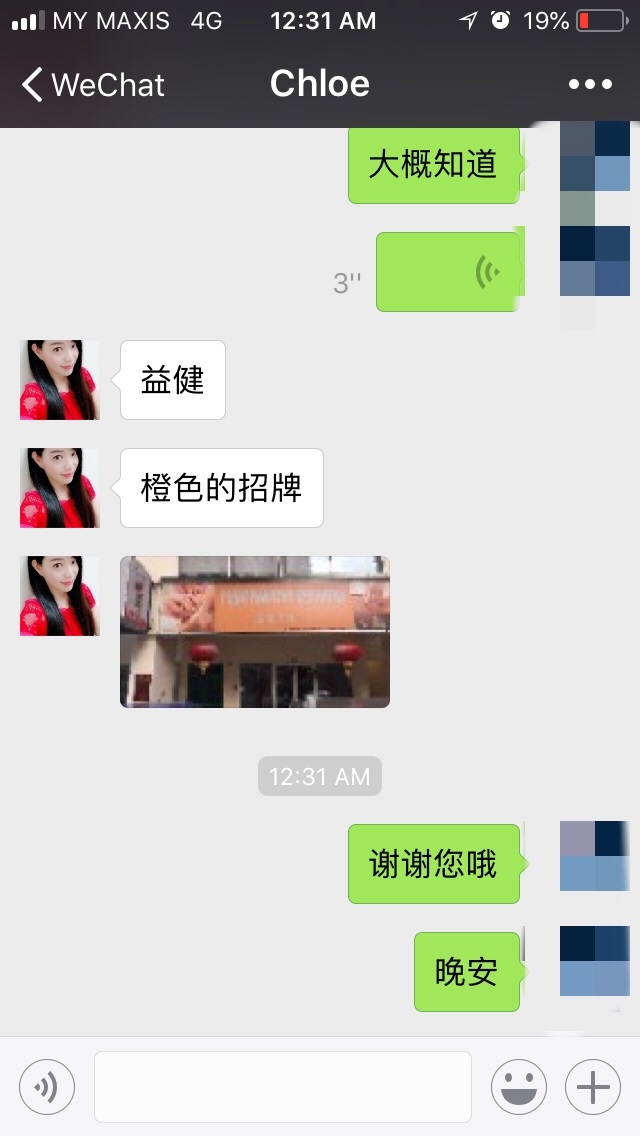Focus the message text field
This screenshot has width=640, height=1136.
[x=283, y=1087]
